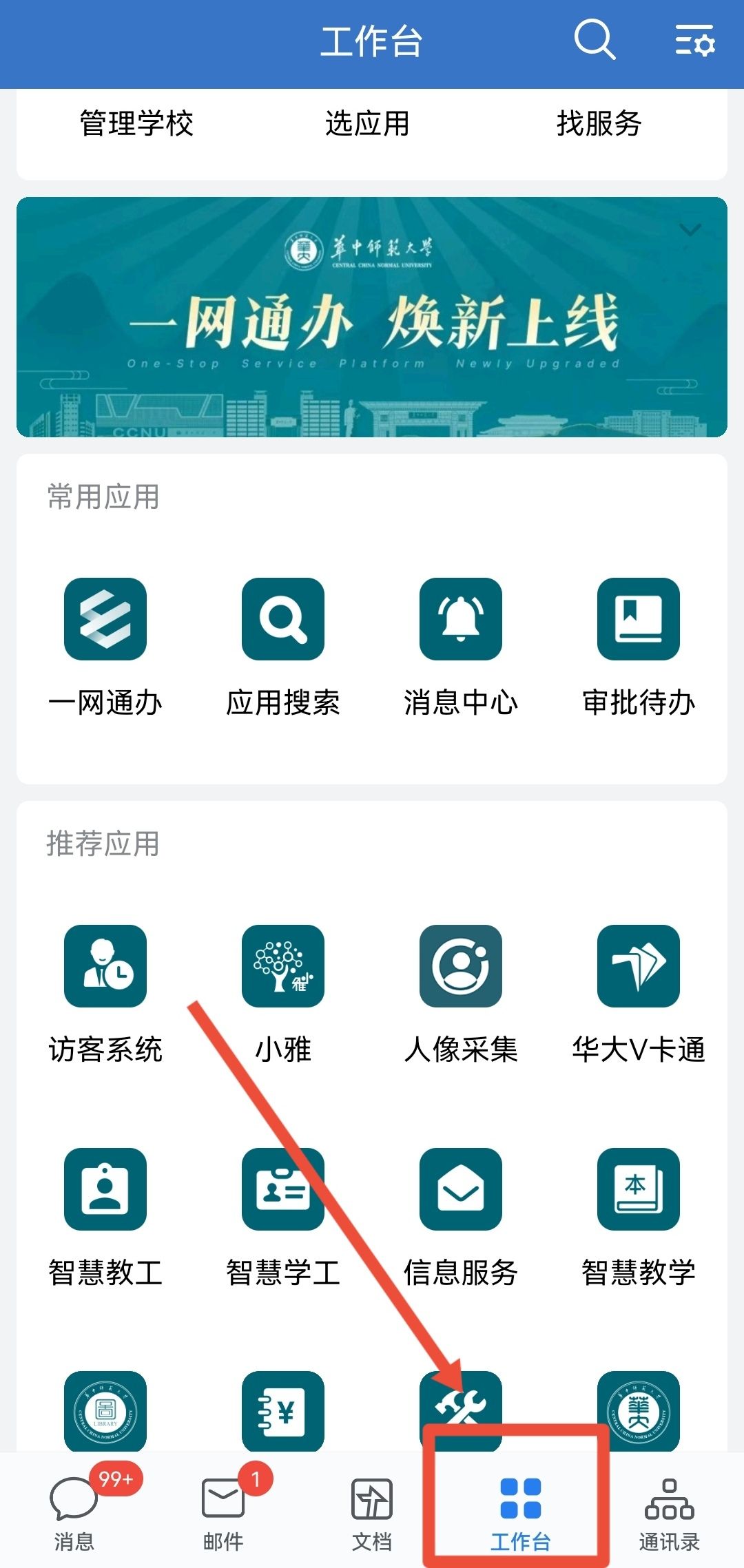Launch 华大V卡通 app
The image size is (744, 1568).
pyautogui.click(x=639, y=966)
